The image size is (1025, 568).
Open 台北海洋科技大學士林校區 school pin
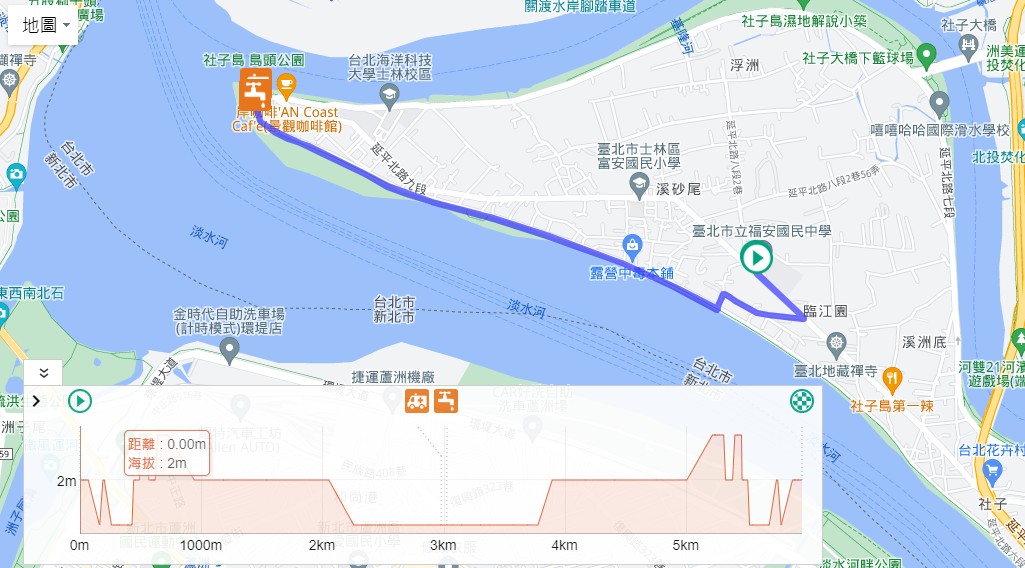click(389, 95)
